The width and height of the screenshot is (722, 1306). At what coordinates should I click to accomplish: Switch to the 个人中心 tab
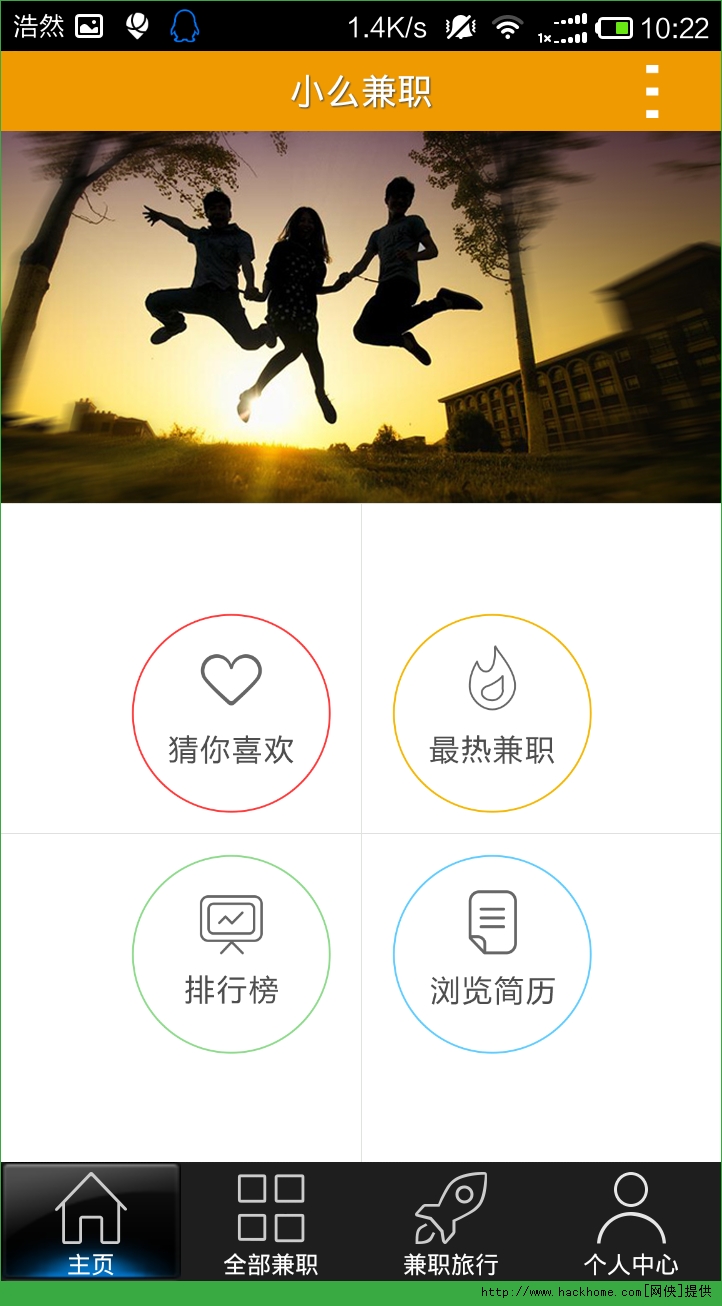pos(631,1222)
